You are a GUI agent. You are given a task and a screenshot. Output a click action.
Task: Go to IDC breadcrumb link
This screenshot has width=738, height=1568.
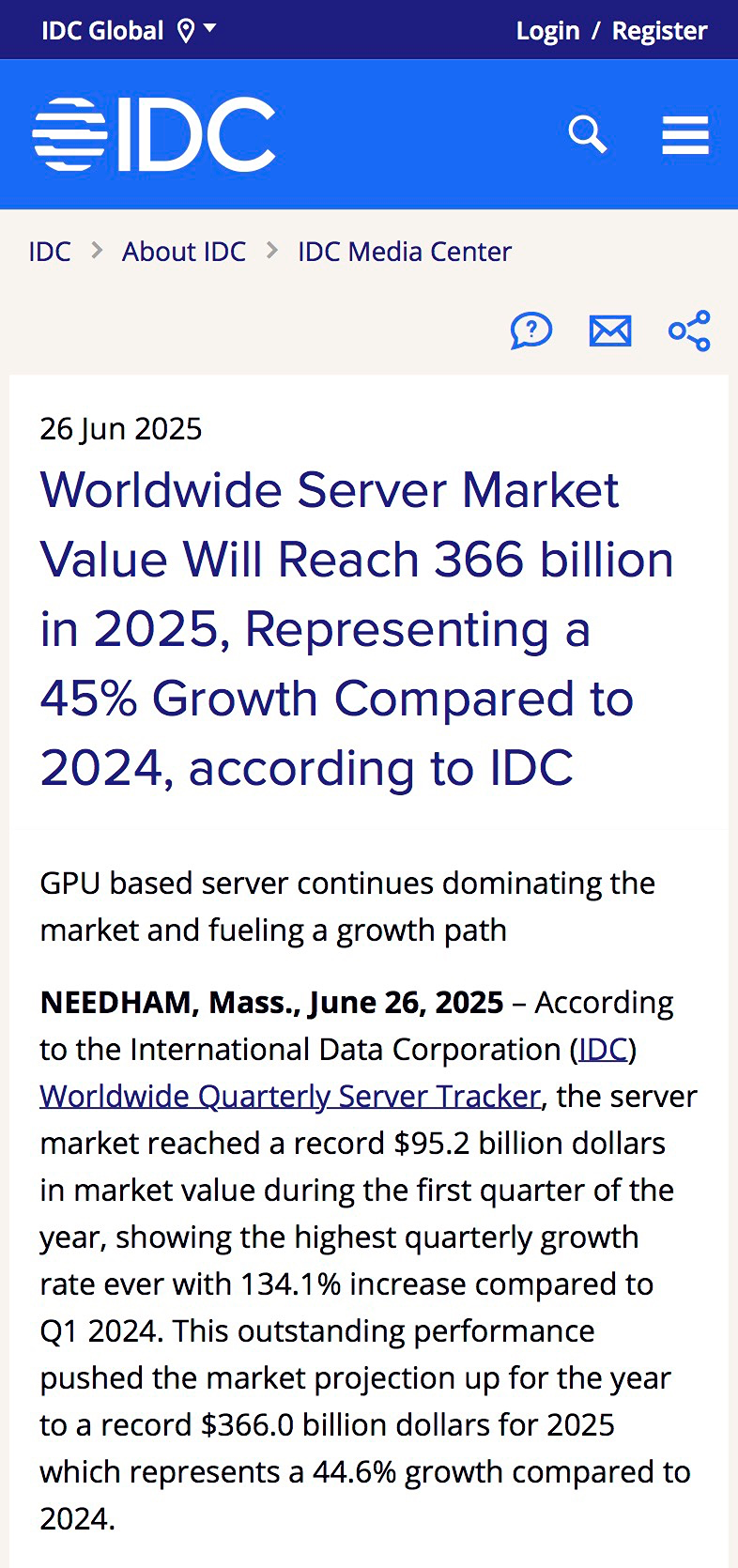point(50,252)
